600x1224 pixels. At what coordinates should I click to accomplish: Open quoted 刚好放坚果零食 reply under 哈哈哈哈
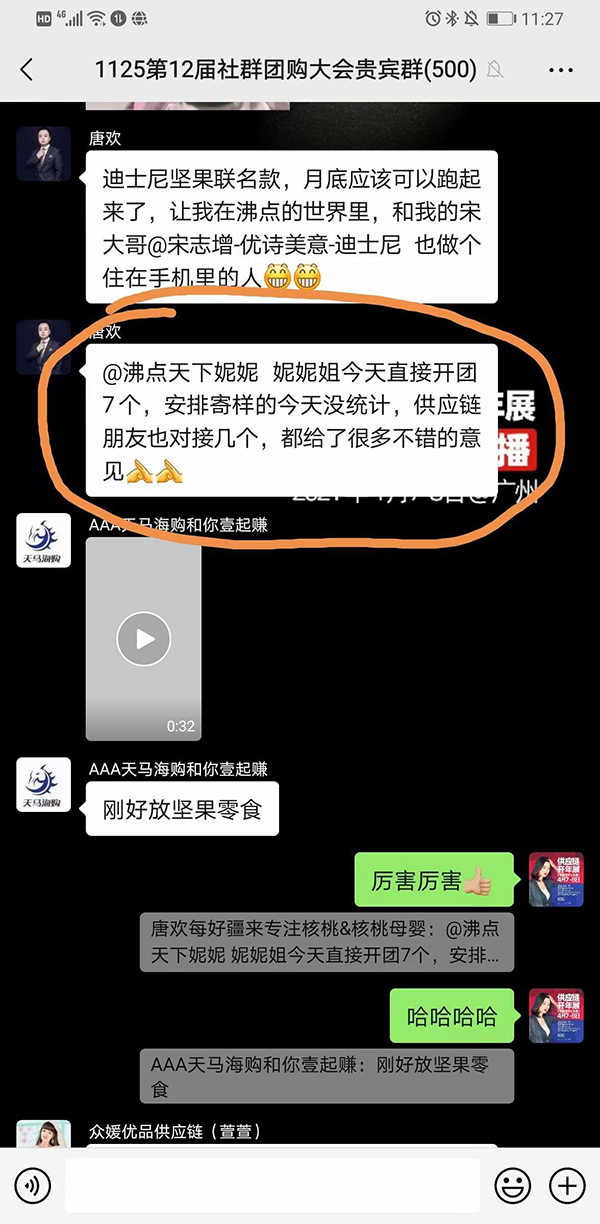[x=327, y=1075]
